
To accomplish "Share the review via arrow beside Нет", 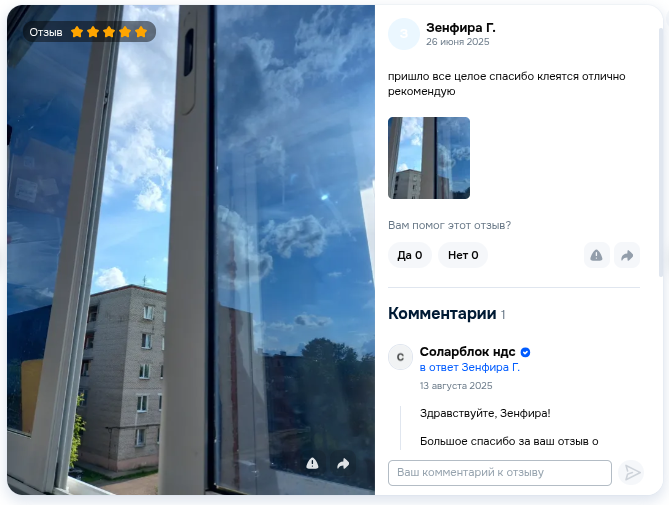I will pos(627,255).
